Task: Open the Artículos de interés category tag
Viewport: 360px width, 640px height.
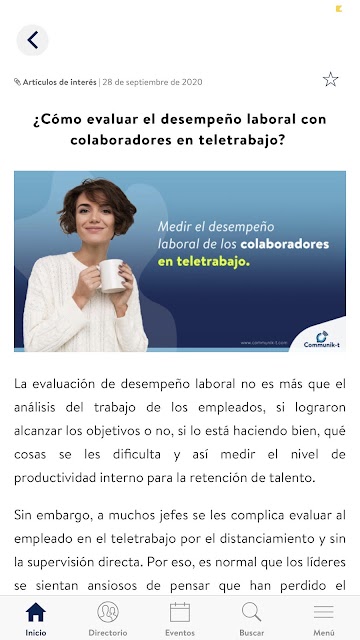Action: (56, 82)
